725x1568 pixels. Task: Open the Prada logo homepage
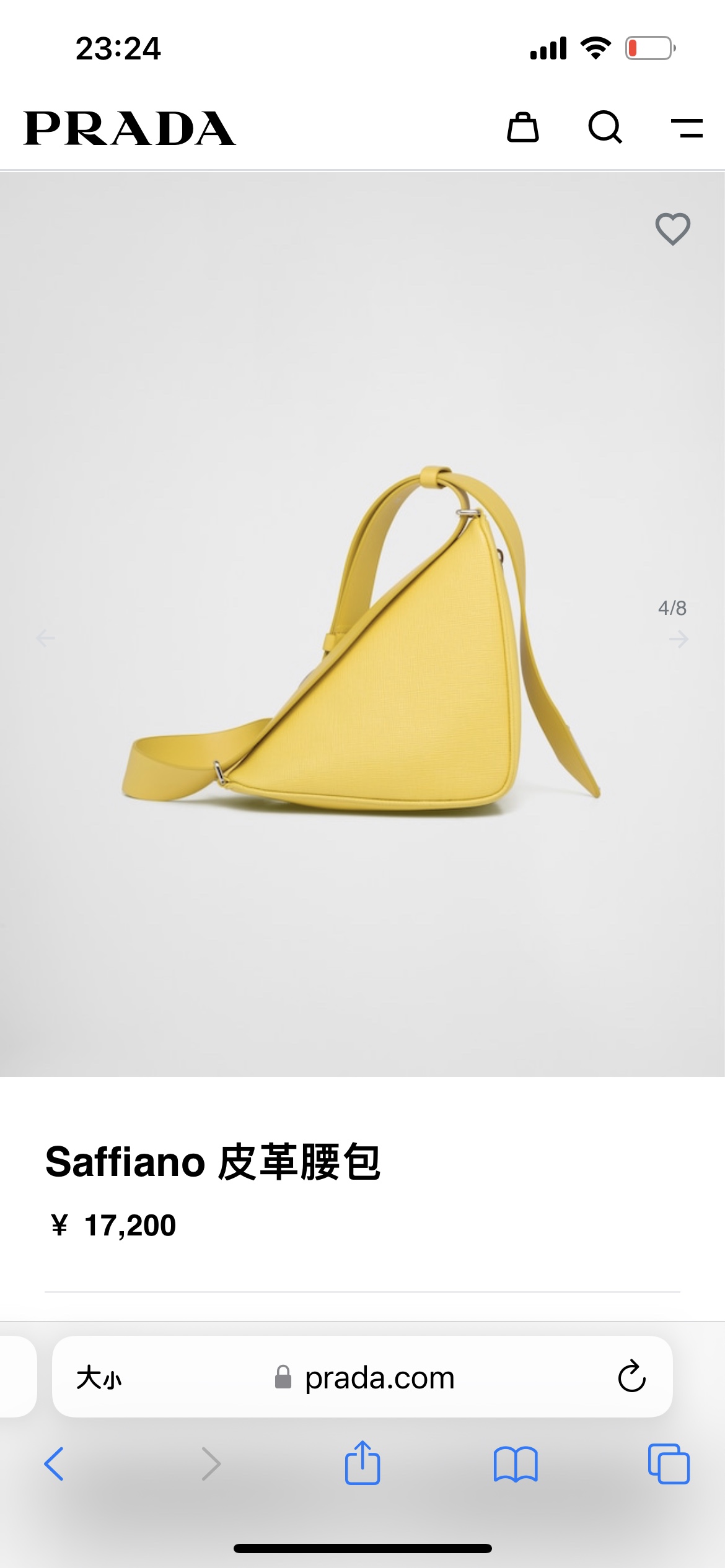click(130, 128)
